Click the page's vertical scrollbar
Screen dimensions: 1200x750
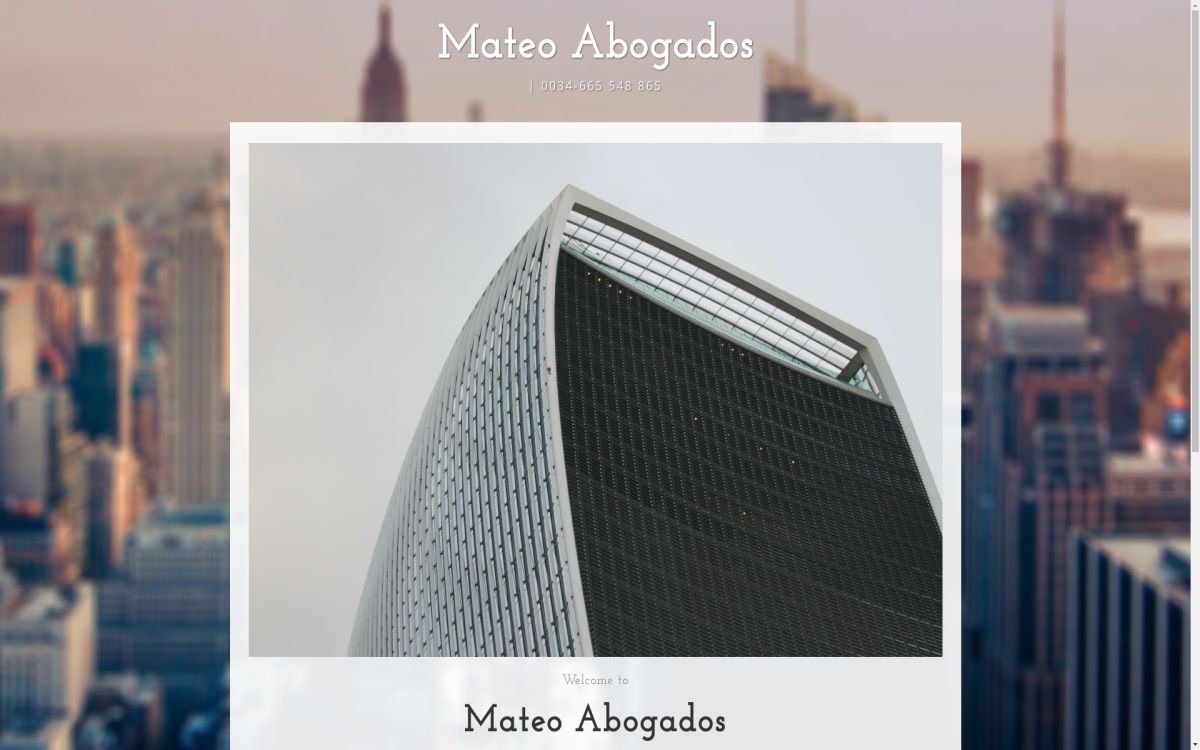1195,220
